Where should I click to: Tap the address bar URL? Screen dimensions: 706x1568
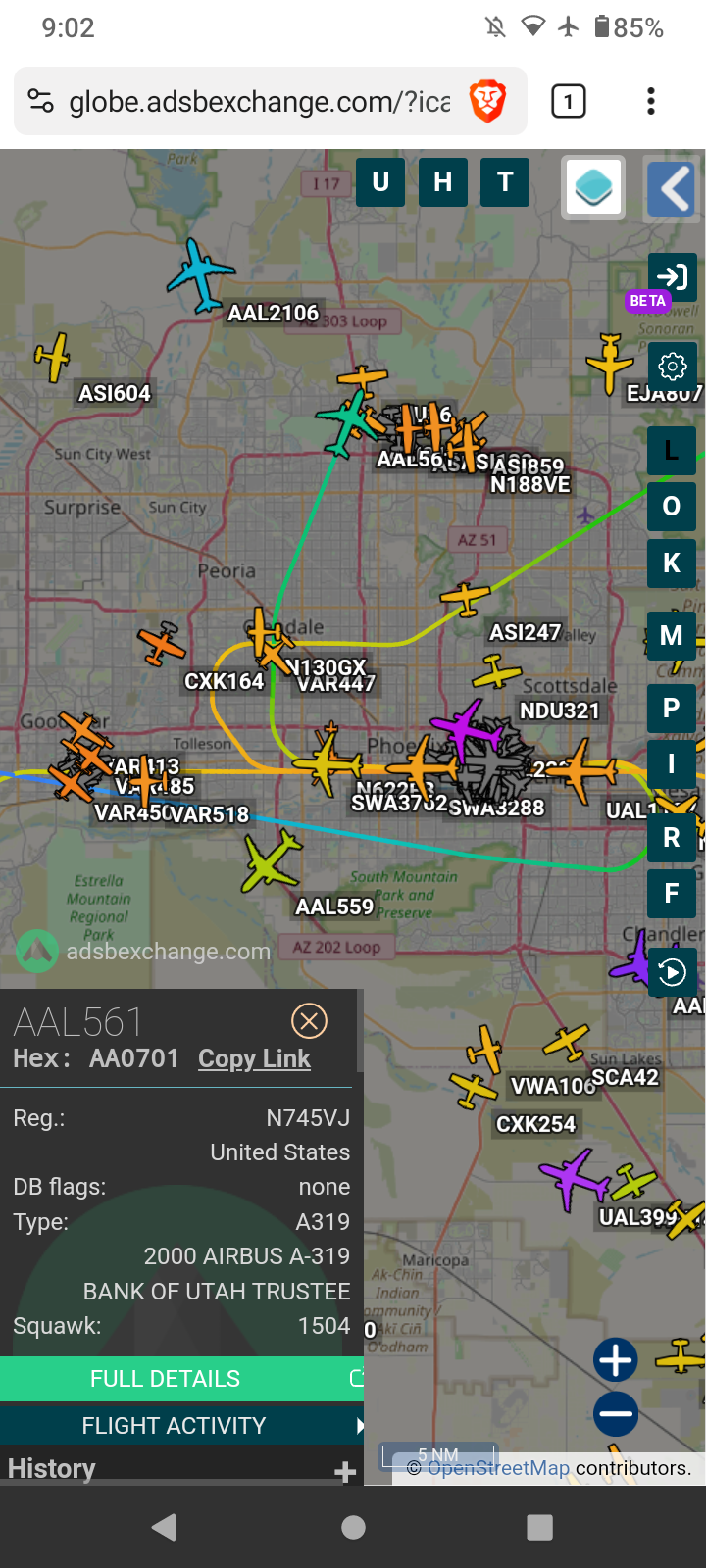tap(259, 101)
